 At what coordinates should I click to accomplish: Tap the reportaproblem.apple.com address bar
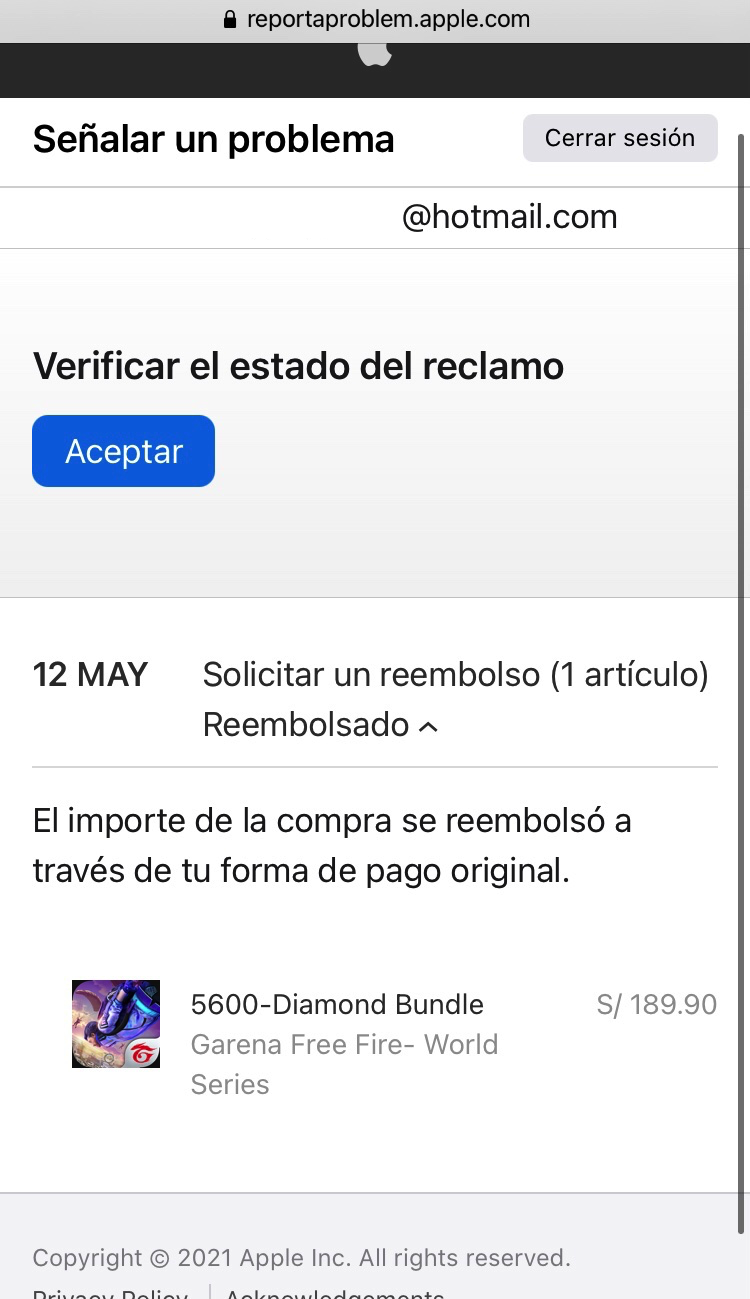(376, 19)
